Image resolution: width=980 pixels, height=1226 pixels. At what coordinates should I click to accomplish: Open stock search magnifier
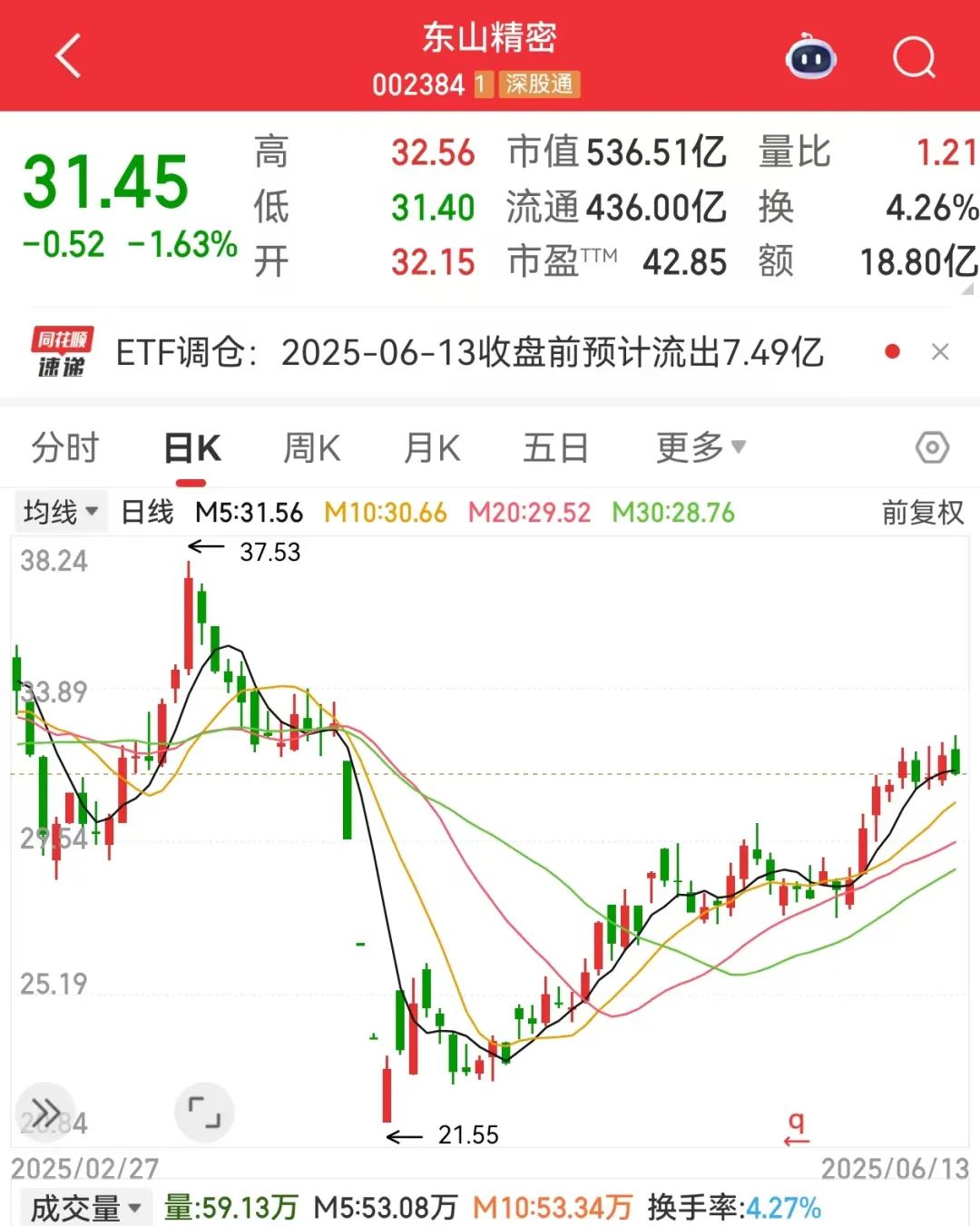[x=913, y=58]
